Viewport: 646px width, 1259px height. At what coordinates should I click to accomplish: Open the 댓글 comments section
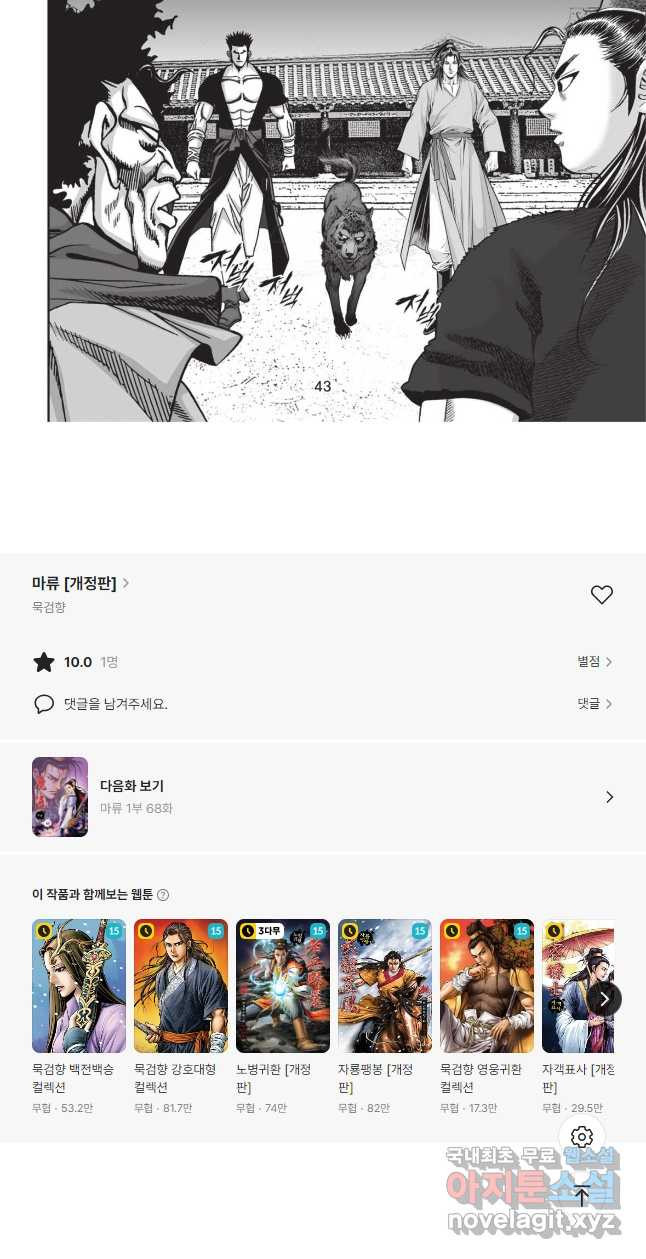595,704
